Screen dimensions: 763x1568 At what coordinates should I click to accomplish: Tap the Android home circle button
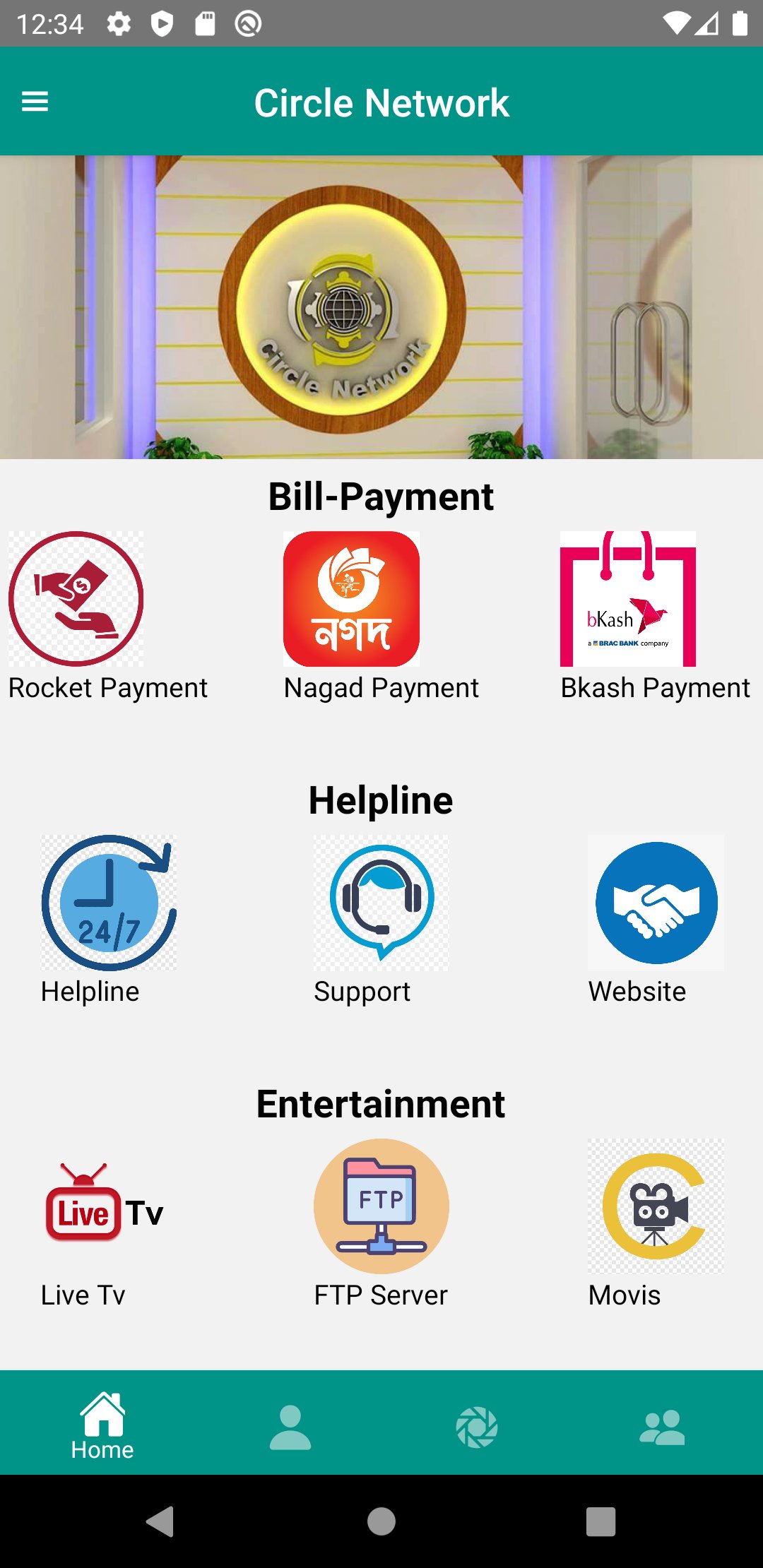pyautogui.click(x=381, y=1522)
